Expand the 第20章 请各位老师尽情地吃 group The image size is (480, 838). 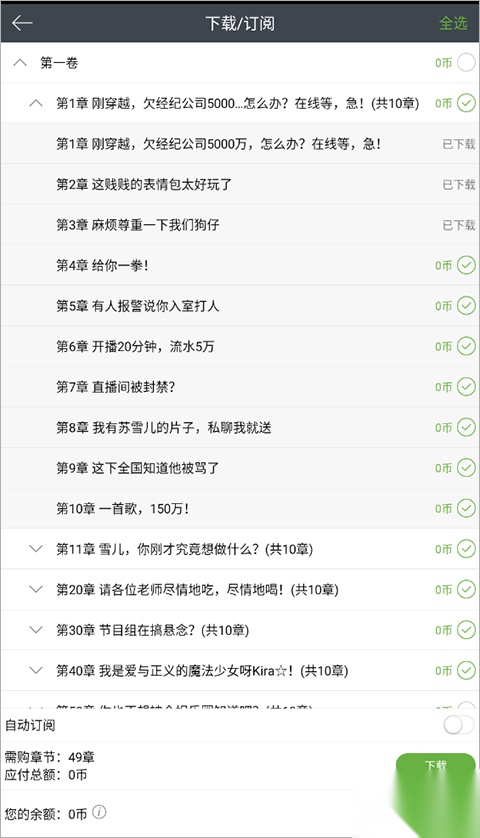(36, 589)
